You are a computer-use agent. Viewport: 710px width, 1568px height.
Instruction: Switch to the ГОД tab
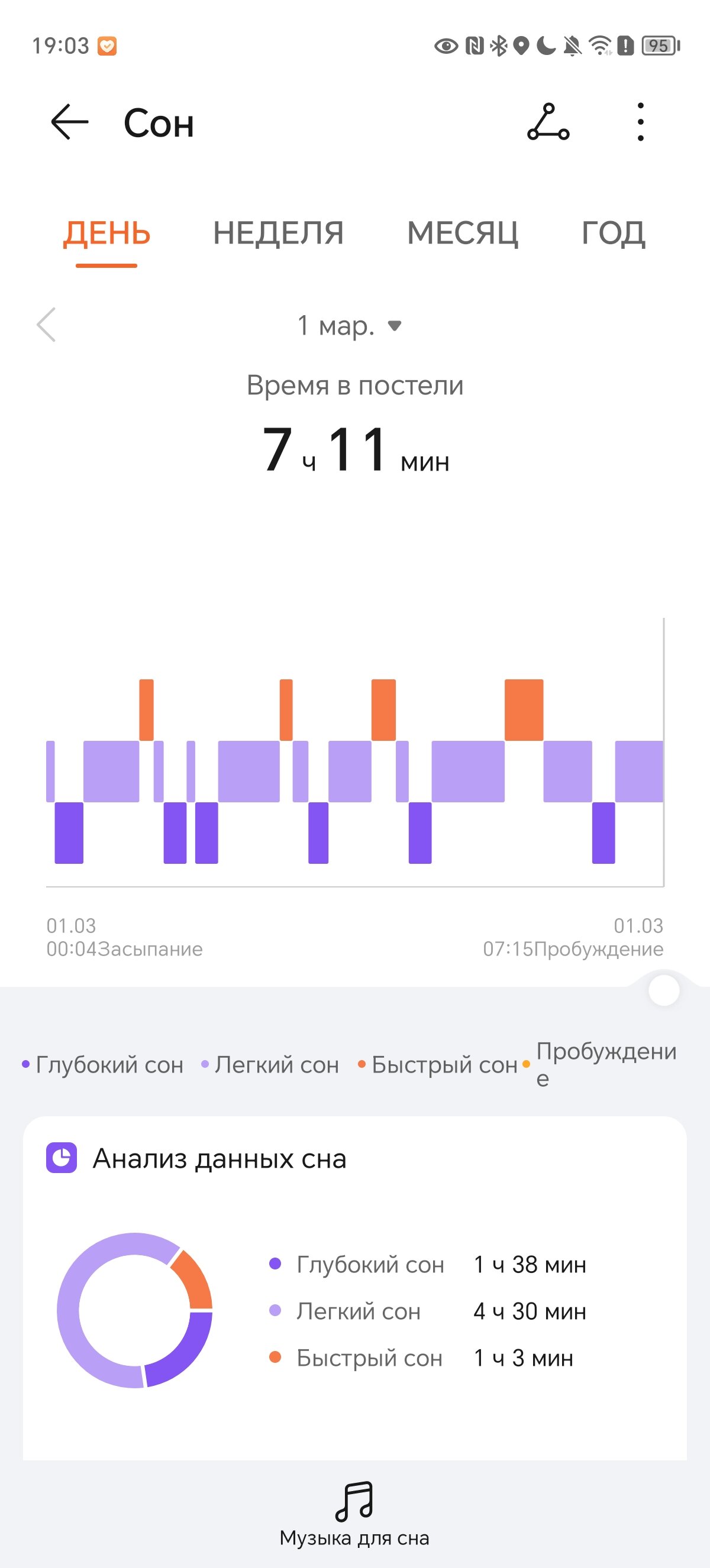pyautogui.click(x=613, y=234)
